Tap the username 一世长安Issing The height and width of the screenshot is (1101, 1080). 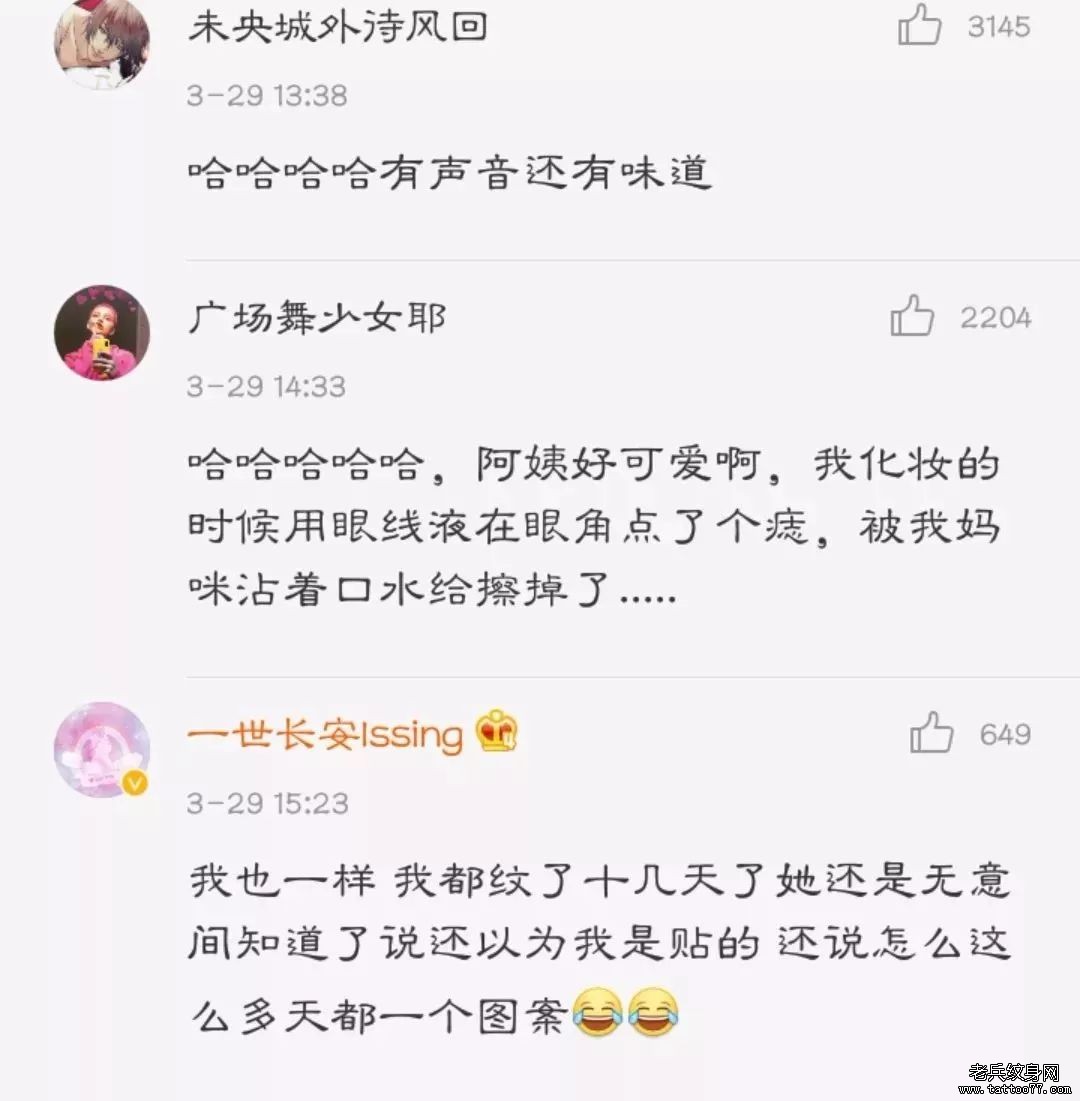pos(325,735)
